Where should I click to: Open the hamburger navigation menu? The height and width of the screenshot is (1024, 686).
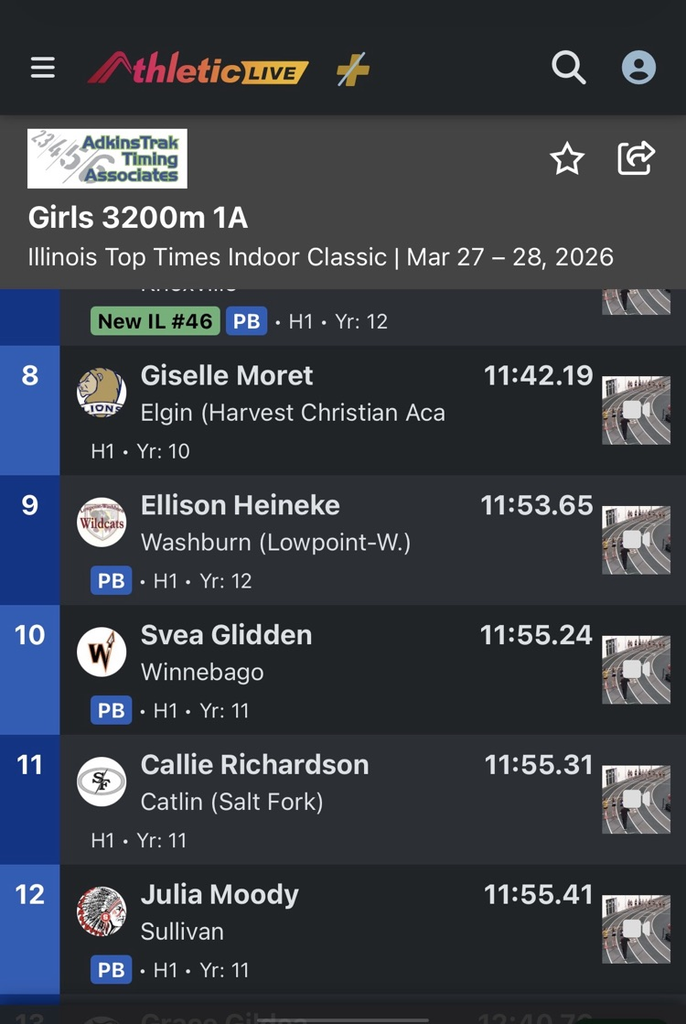tap(42, 68)
